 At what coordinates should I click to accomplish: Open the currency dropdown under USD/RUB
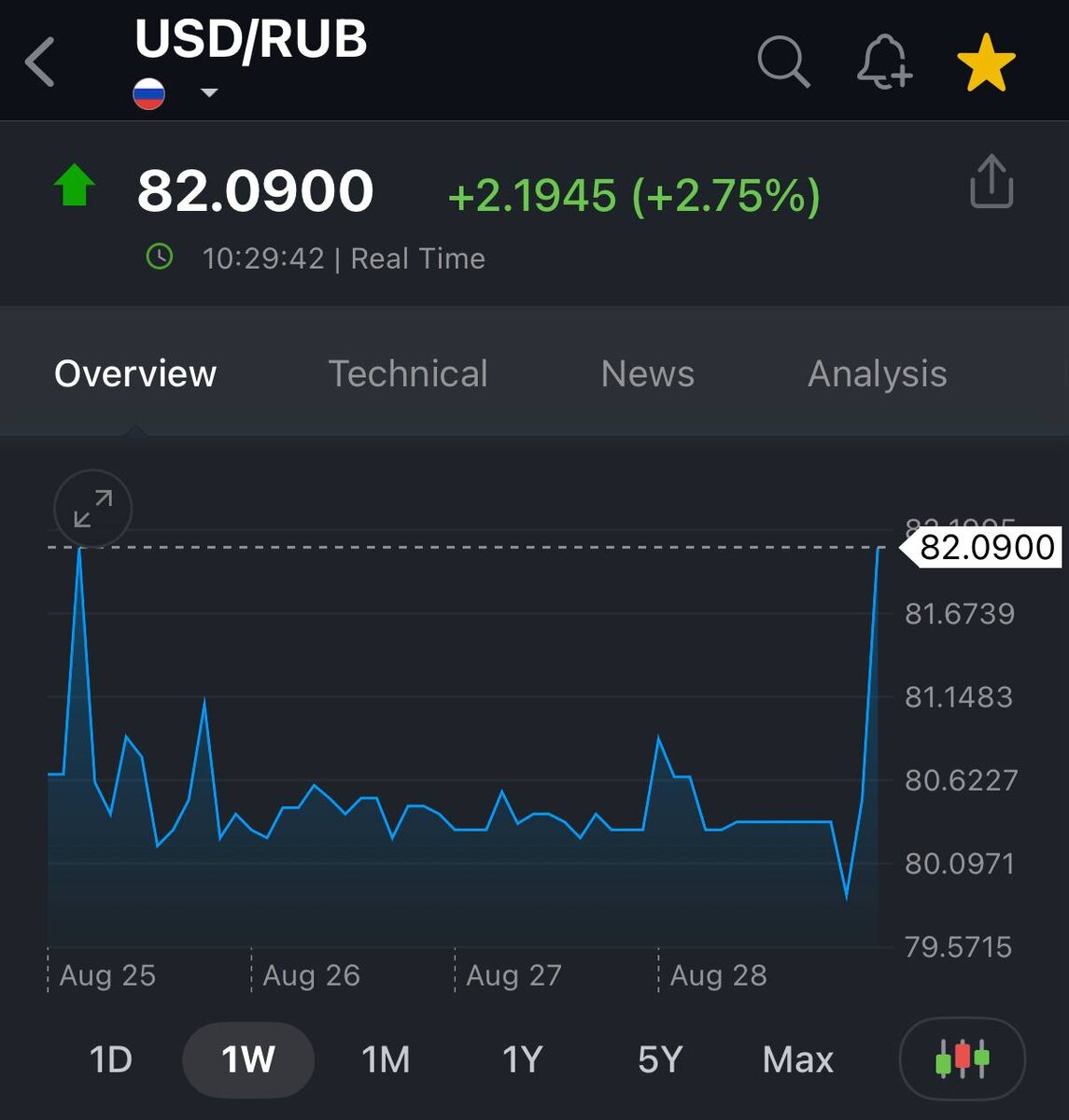click(x=209, y=93)
